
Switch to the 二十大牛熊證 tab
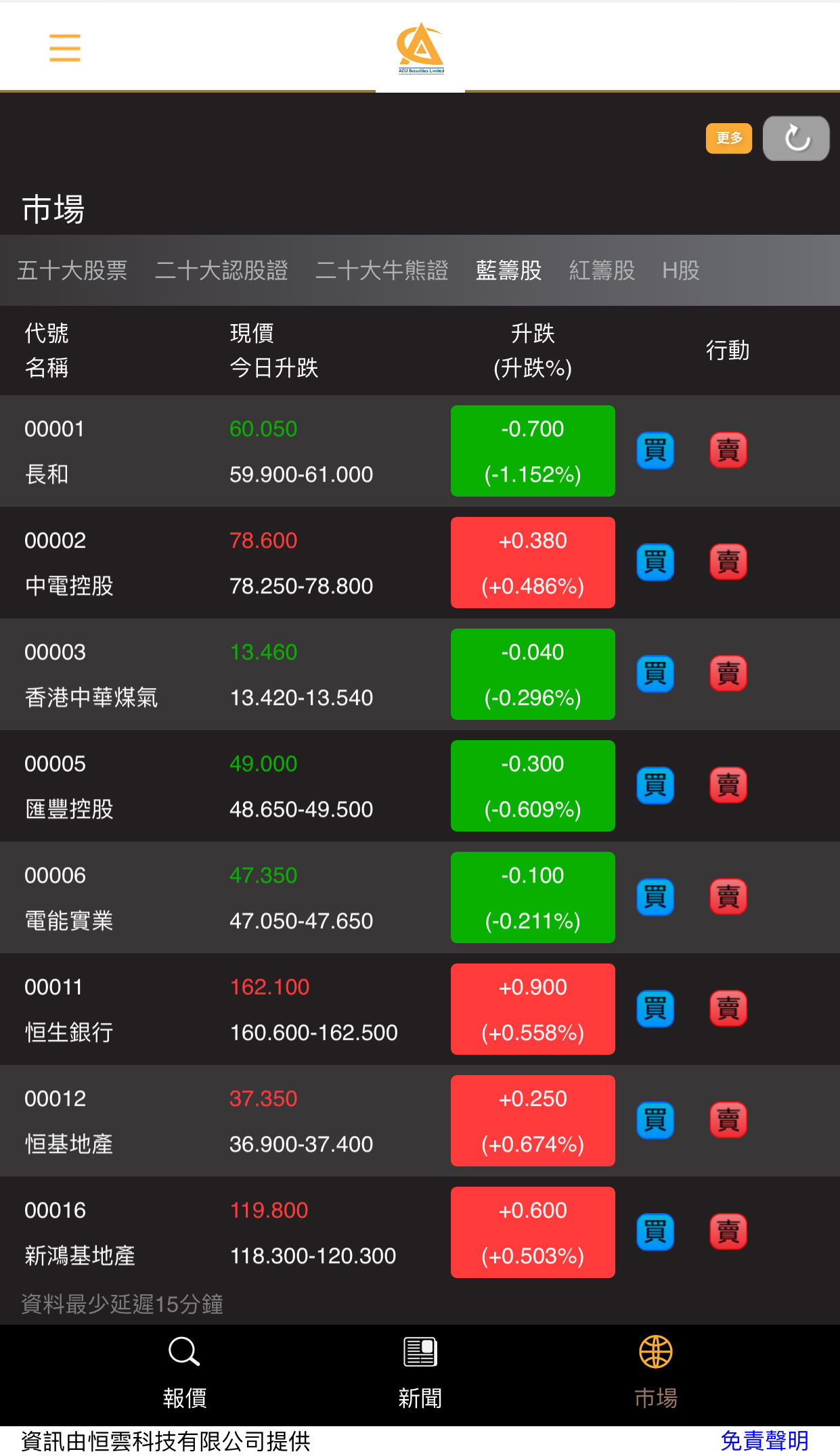click(x=382, y=271)
